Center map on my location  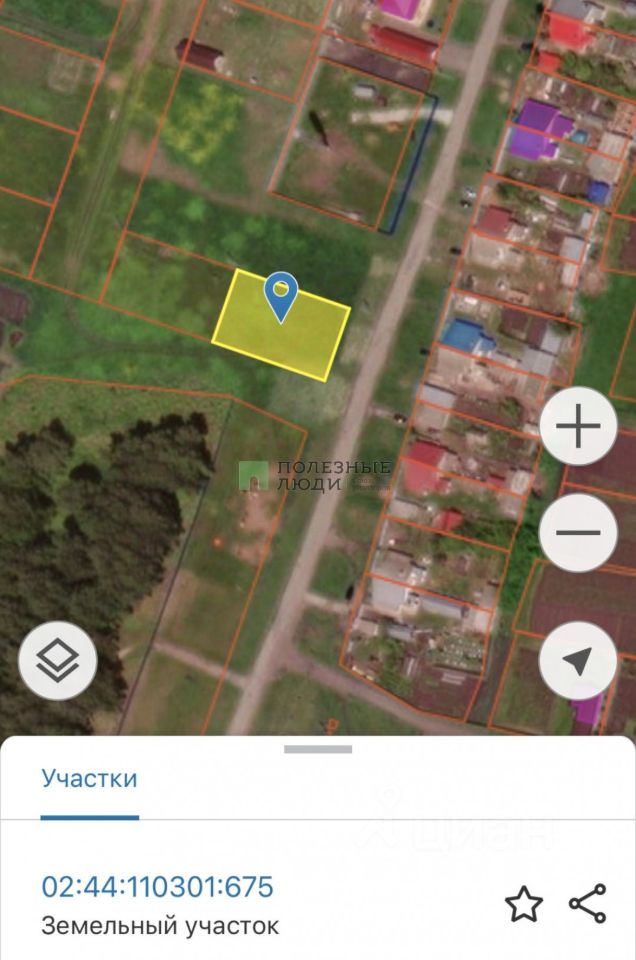click(578, 660)
